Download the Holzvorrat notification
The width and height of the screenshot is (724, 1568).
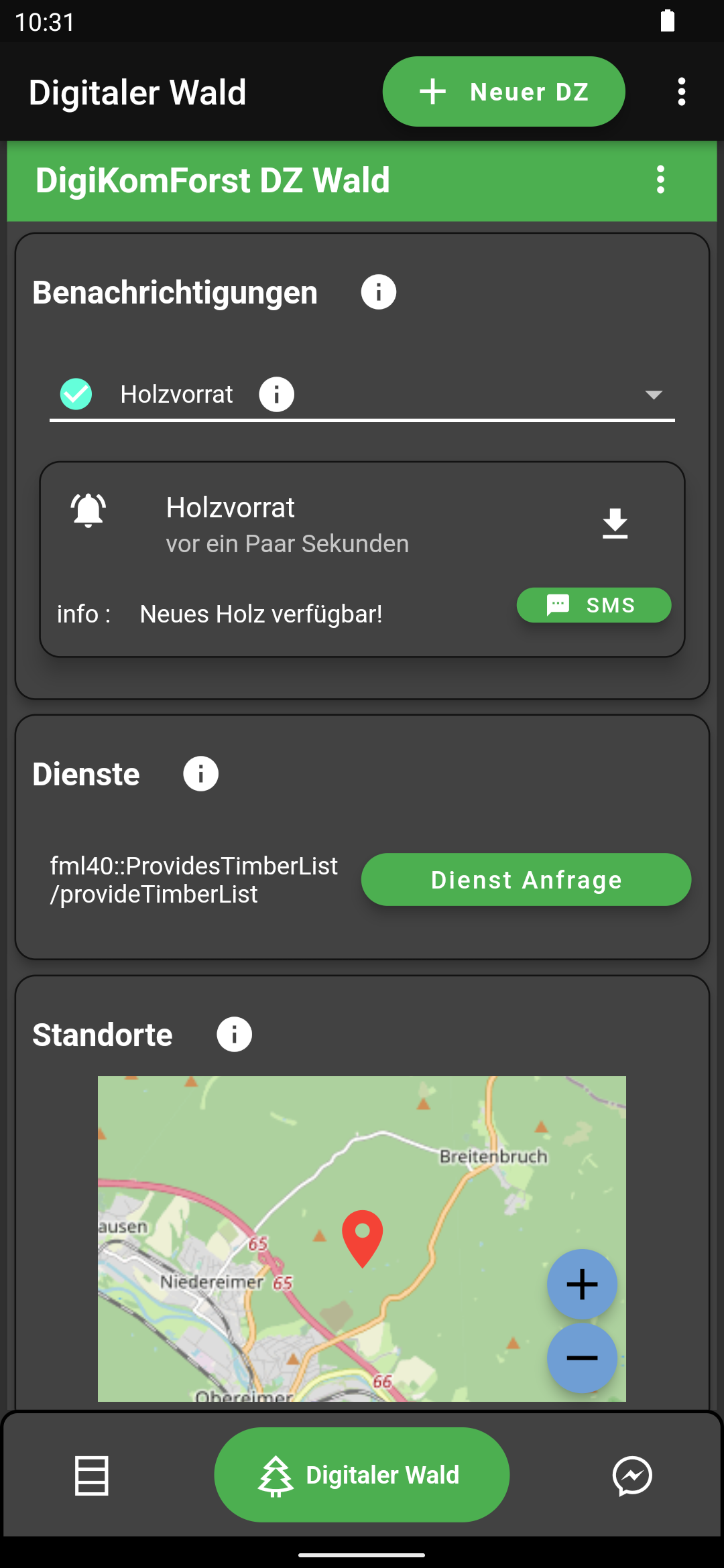pos(615,523)
